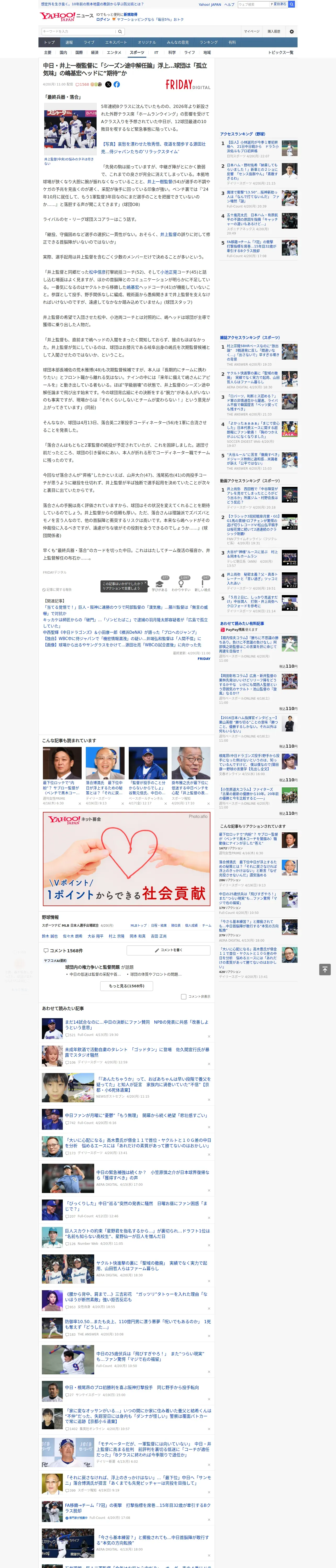This screenshot has width=336, height=1568.
Task: Share the article on X
Action: (x=109, y=85)
